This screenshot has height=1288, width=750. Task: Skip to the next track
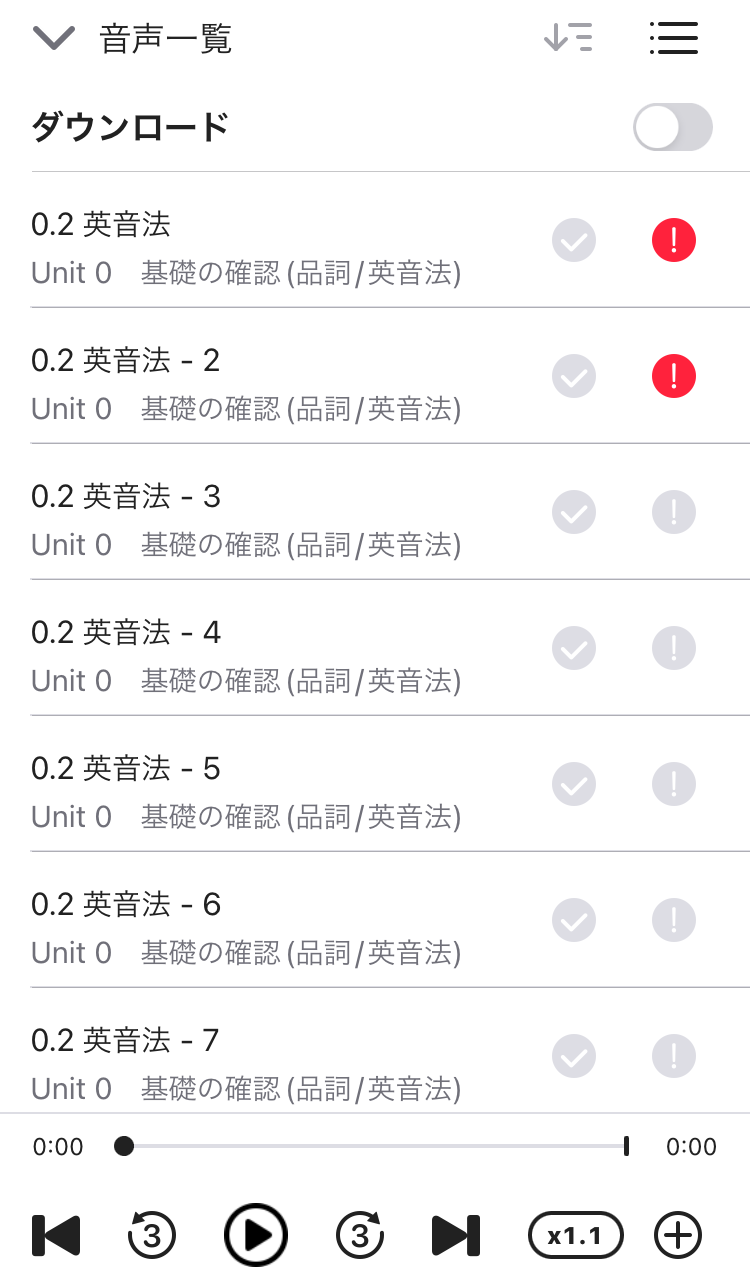[455, 1235]
